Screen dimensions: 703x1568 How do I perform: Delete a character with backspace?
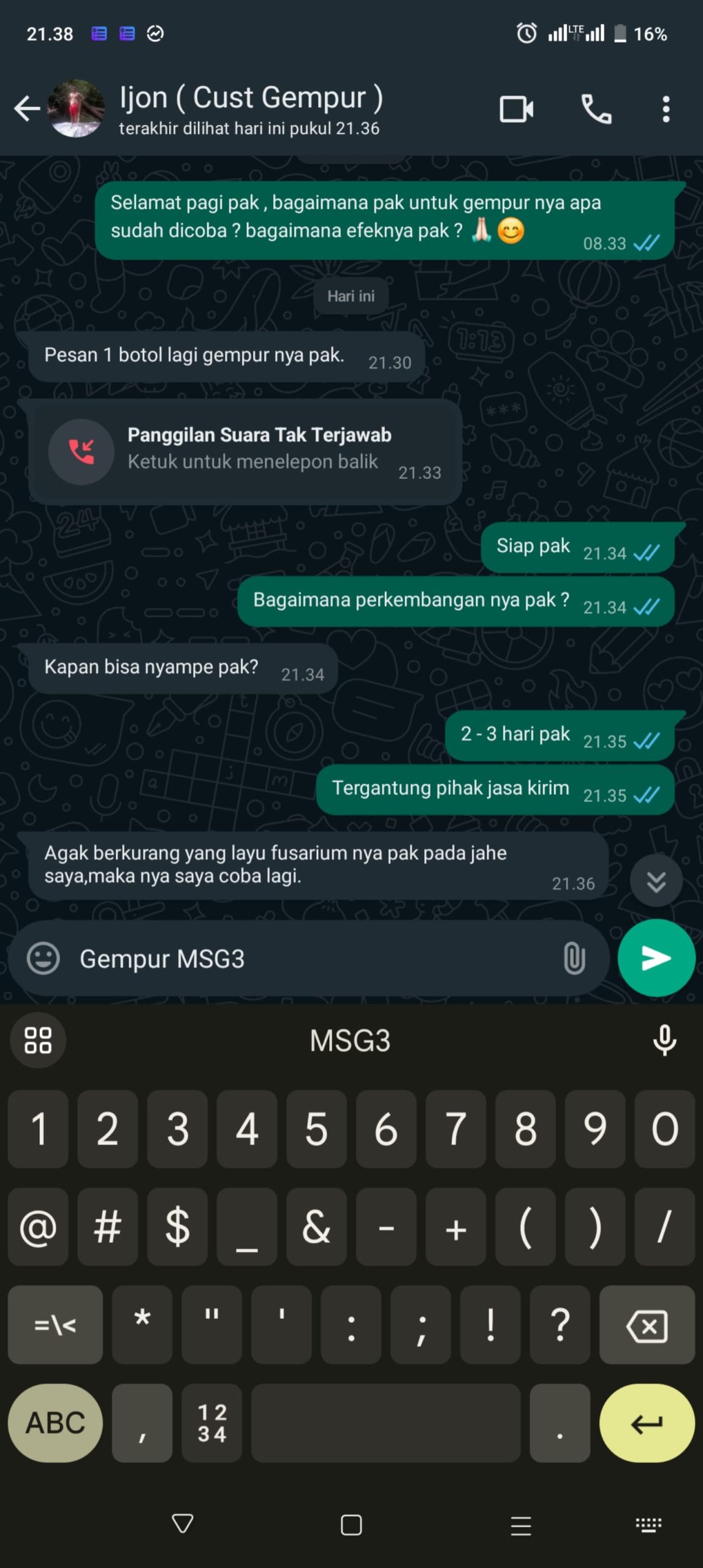647,1325
